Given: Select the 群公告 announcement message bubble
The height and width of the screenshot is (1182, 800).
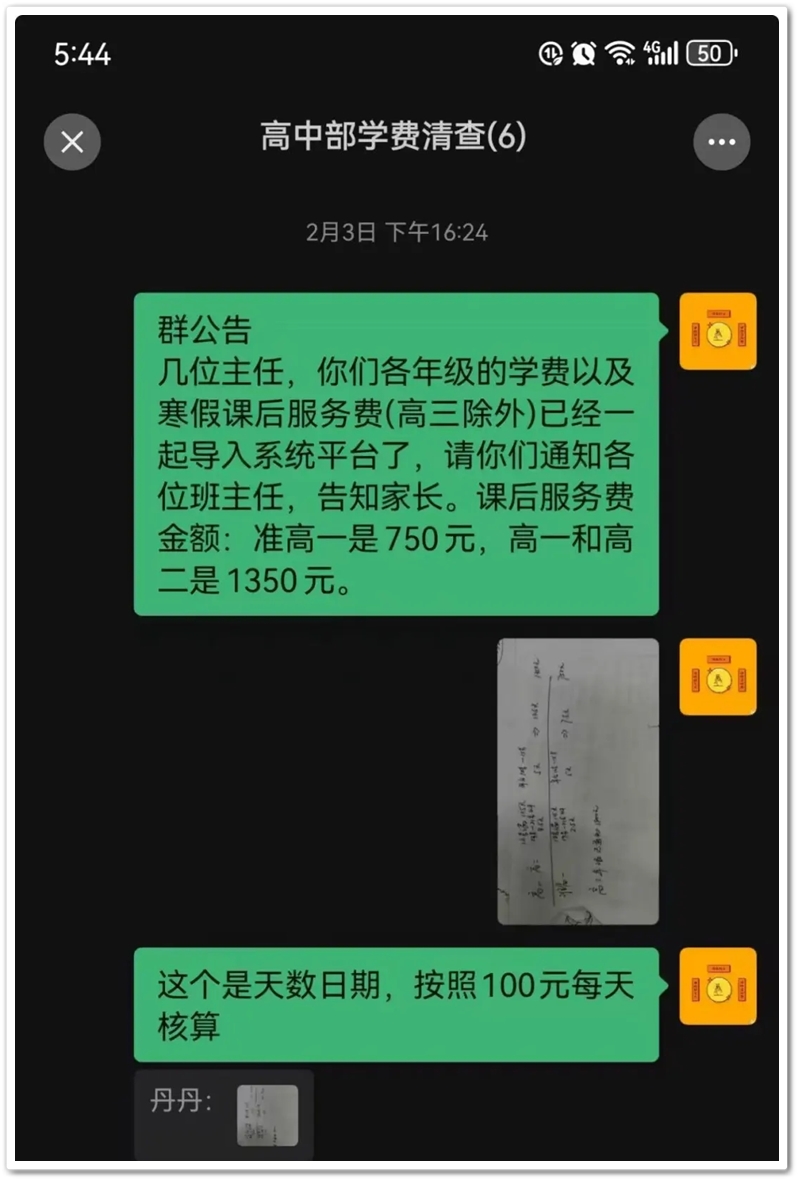Looking at the screenshot, I should (398, 450).
